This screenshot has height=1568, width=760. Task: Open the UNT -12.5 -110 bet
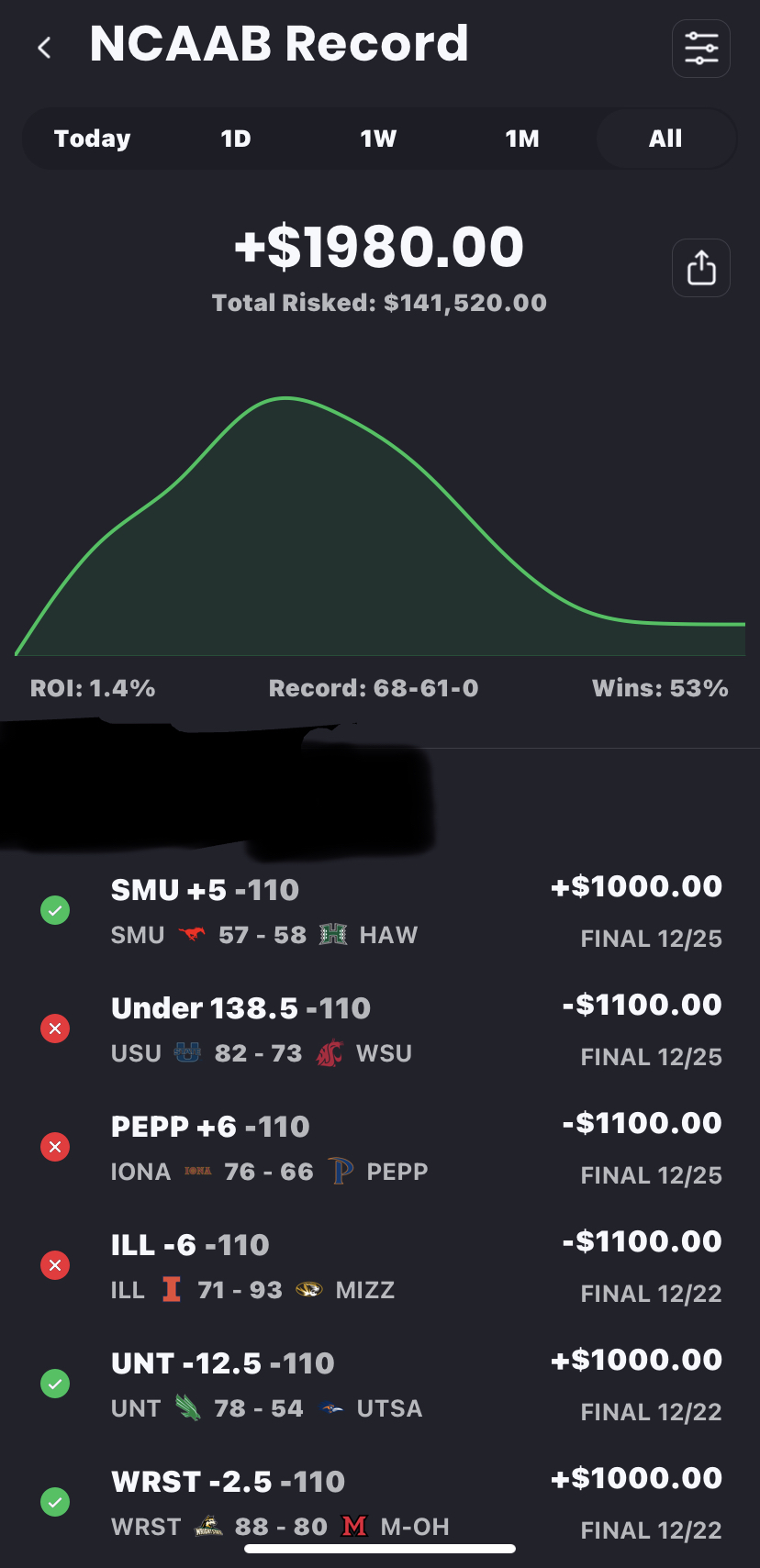pyautogui.click(x=380, y=1385)
